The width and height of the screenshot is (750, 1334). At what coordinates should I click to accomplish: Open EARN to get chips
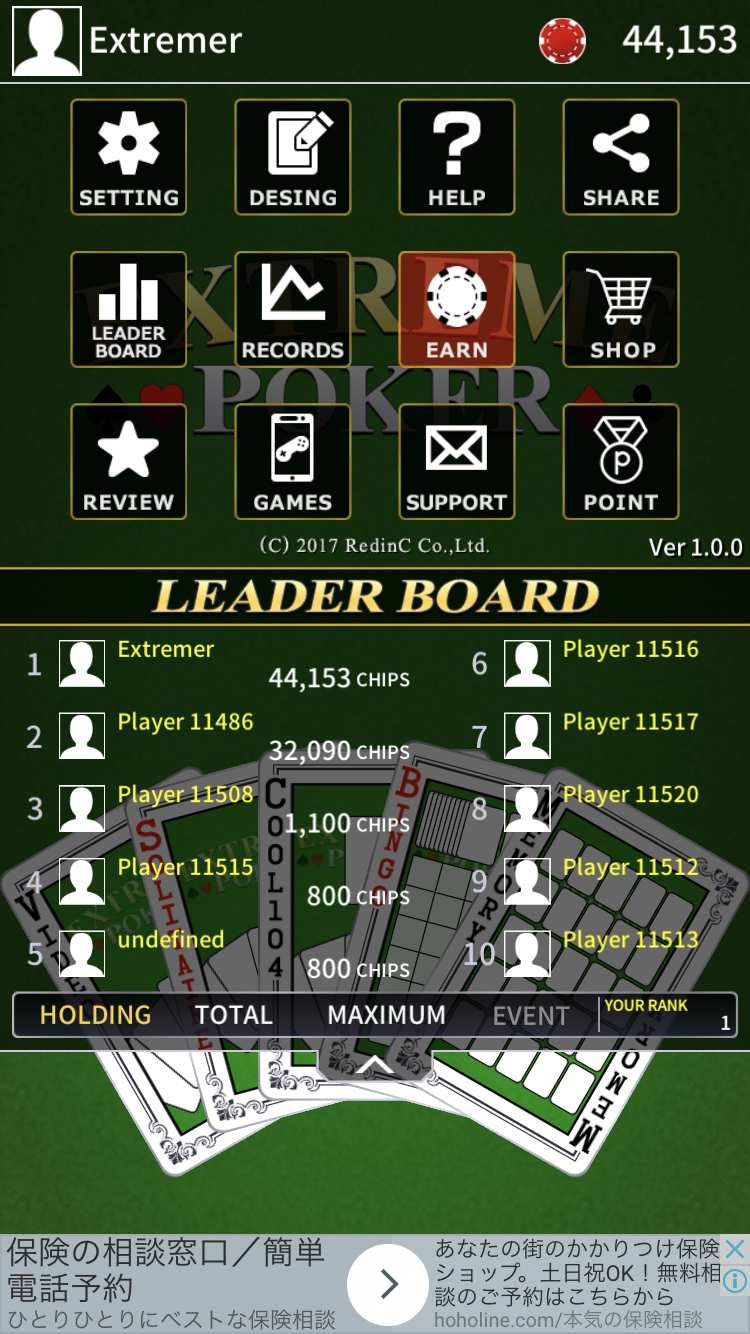[x=456, y=309]
